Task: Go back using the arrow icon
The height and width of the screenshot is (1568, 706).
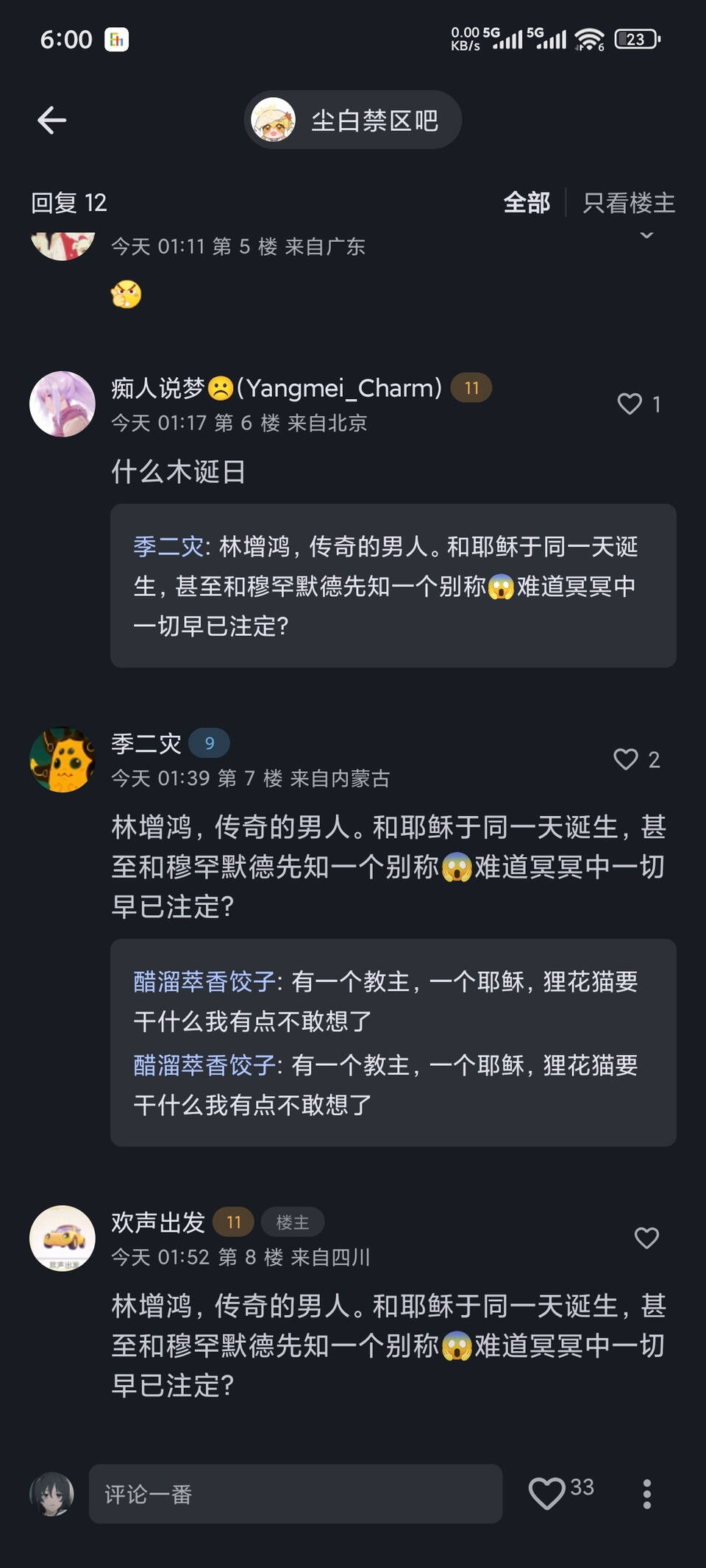Action: tap(51, 120)
